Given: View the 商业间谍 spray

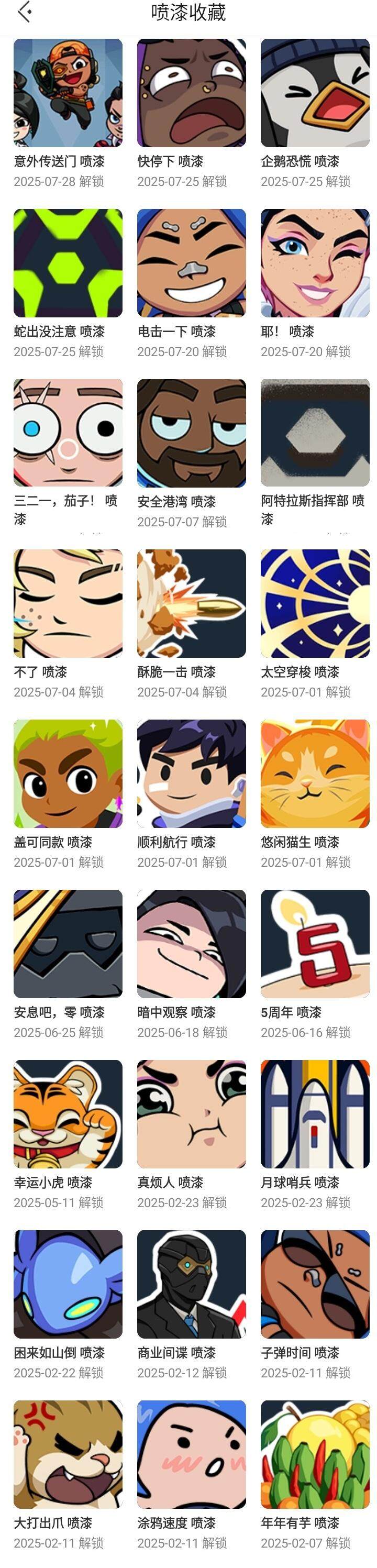Looking at the screenshot, I should point(191,1284).
